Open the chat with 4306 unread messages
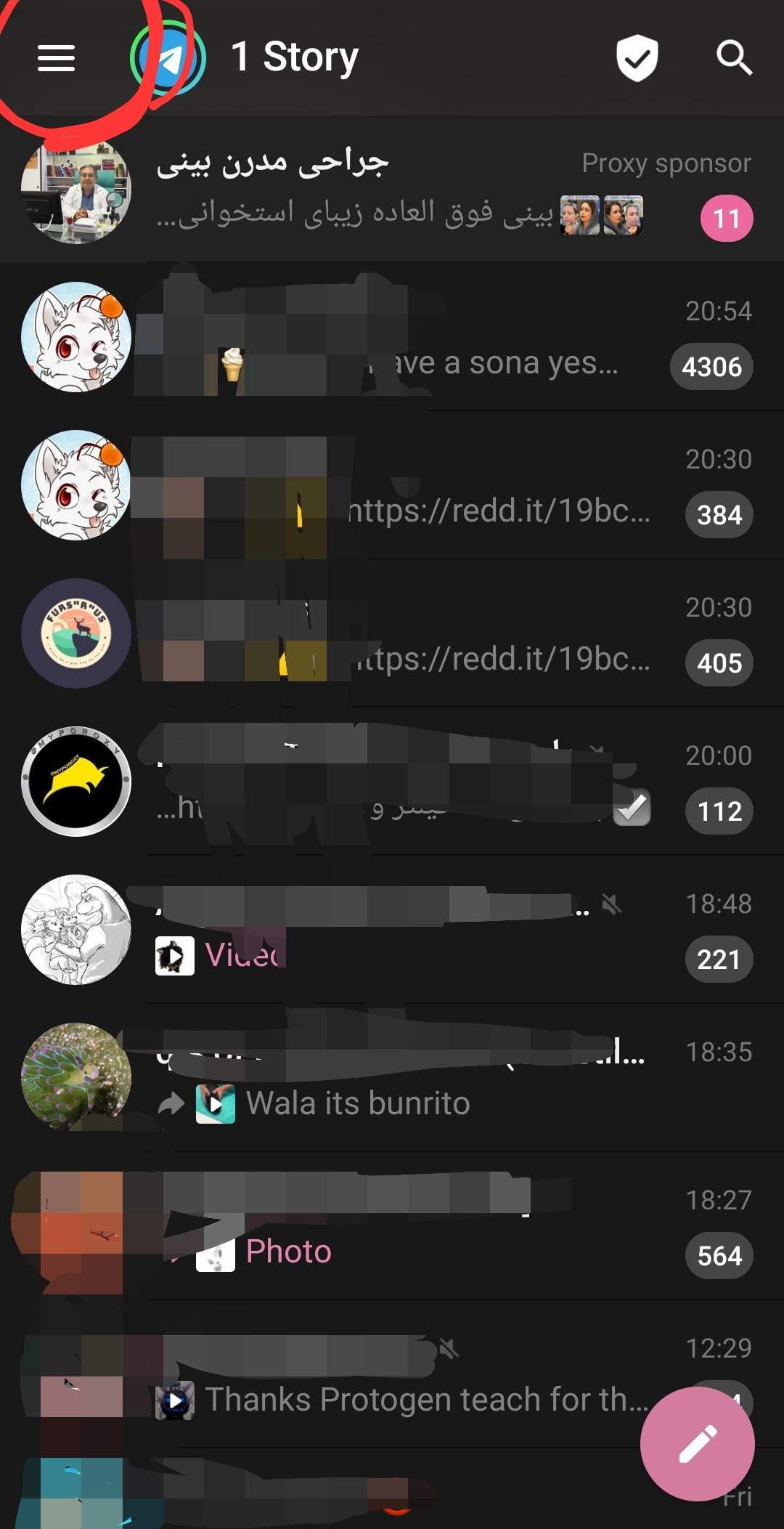Screen dimensions: 784x1529 pyautogui.click(x=392, y=338)
